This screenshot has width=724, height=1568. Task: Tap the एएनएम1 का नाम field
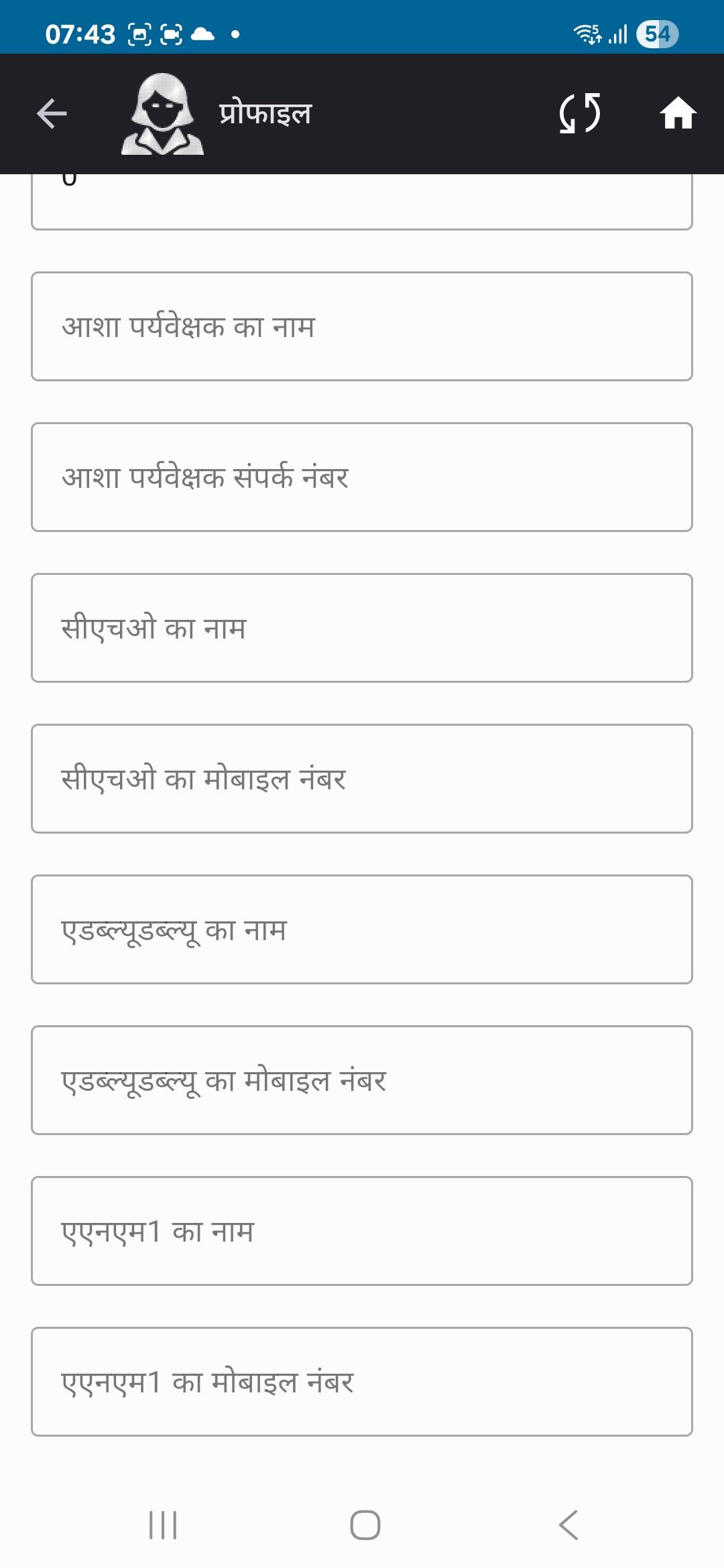pyautogui.click(x=362, y=1231)
